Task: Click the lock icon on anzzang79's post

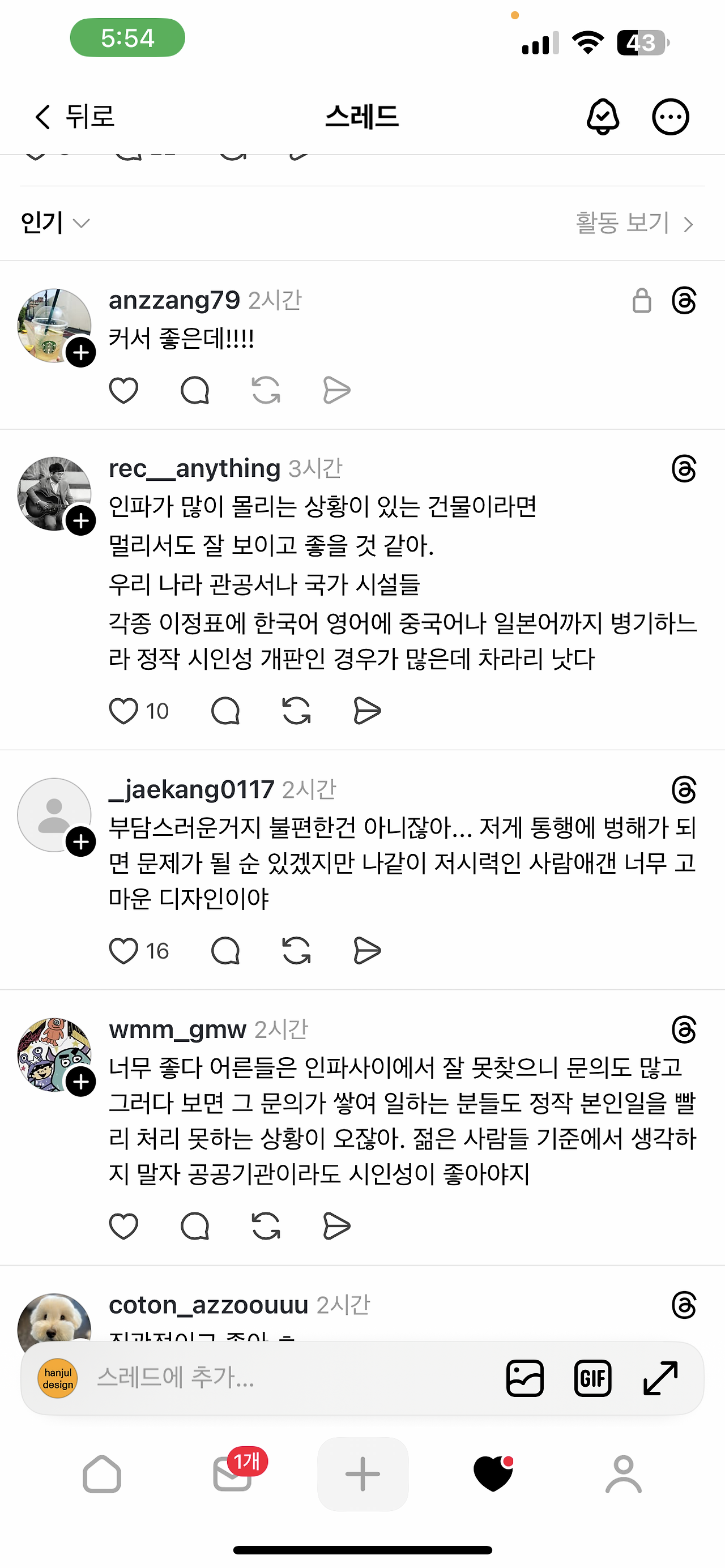Action: [x=641, y=301]
